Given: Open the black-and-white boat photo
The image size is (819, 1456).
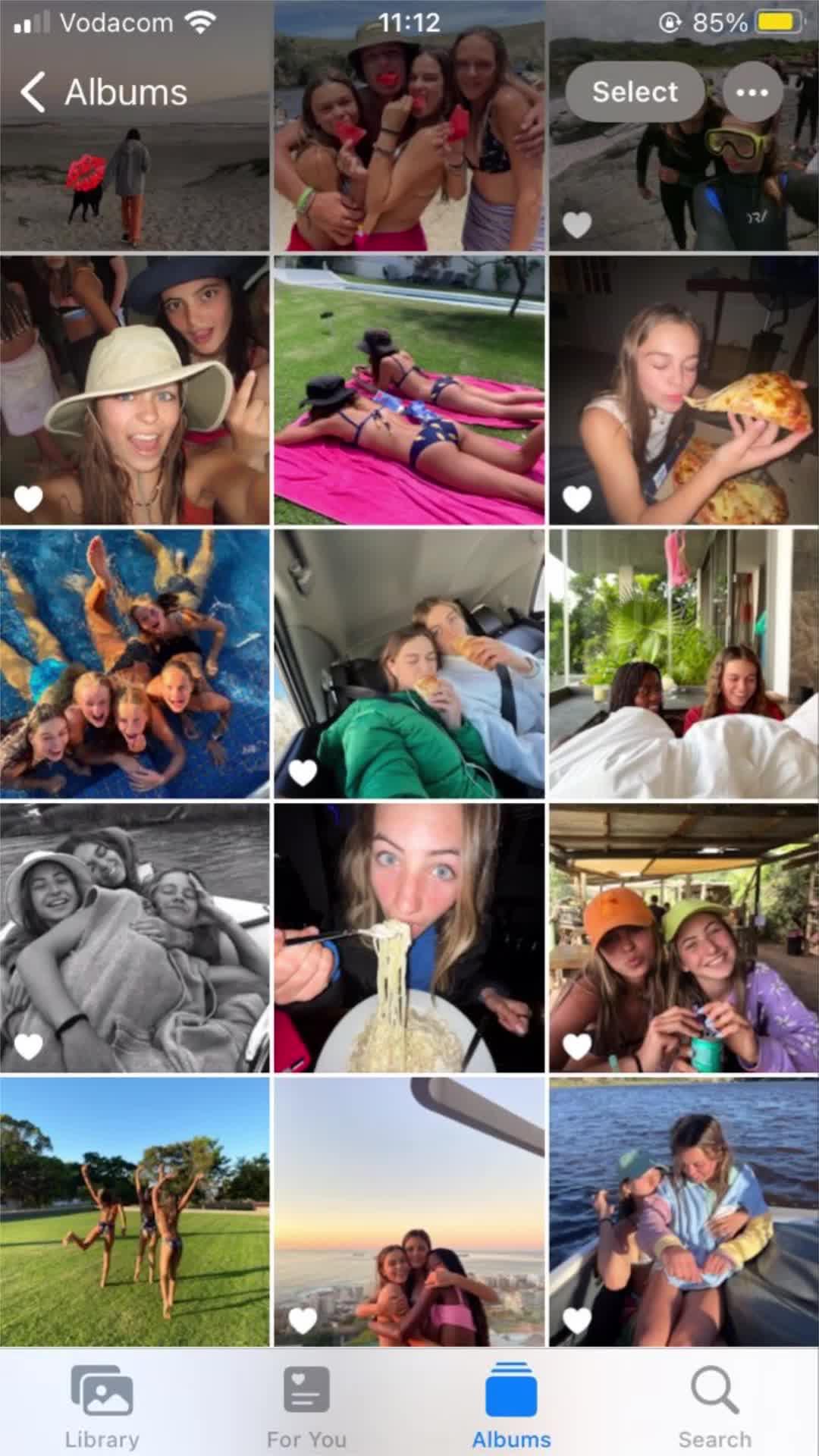Looking at the screenshot, I should [134, 938].
